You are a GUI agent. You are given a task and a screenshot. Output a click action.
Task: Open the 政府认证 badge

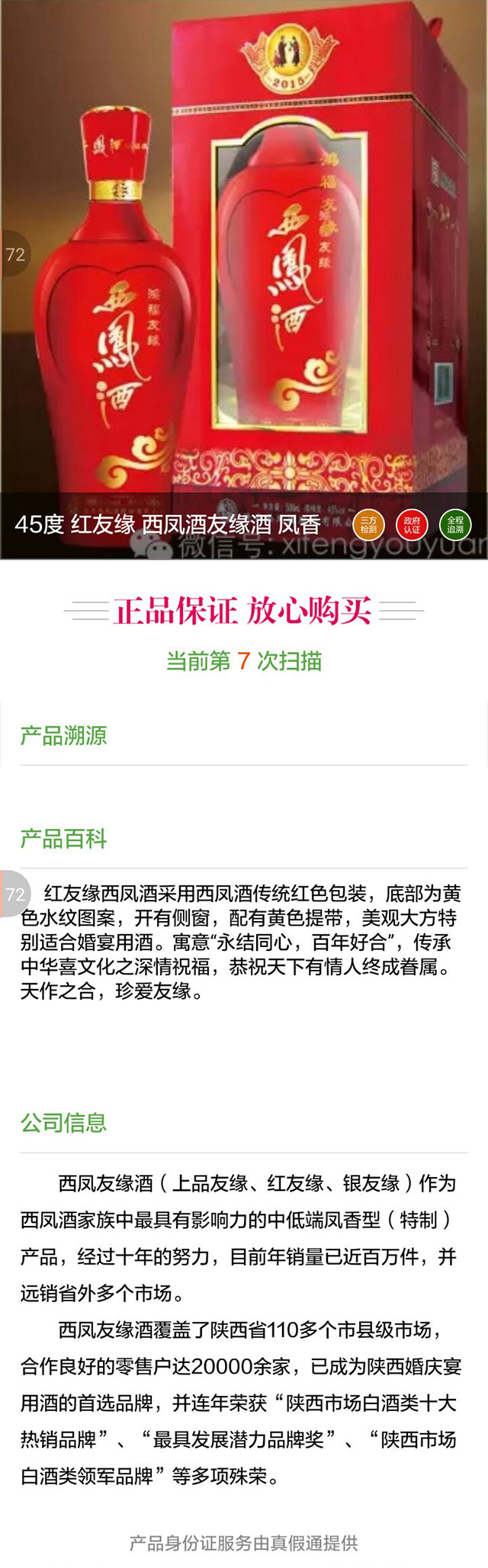412,524
